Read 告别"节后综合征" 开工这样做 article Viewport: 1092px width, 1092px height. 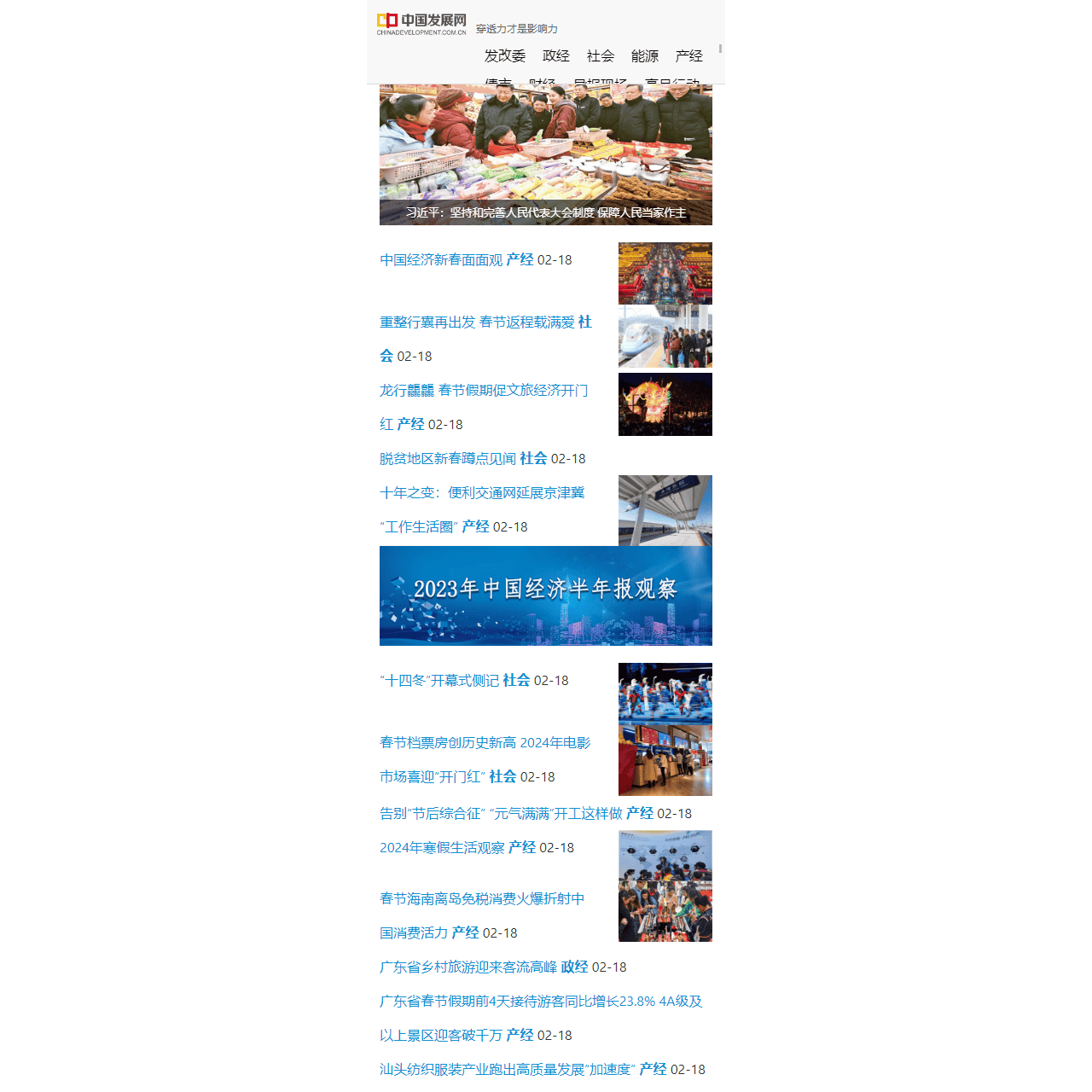coord(501,814)
